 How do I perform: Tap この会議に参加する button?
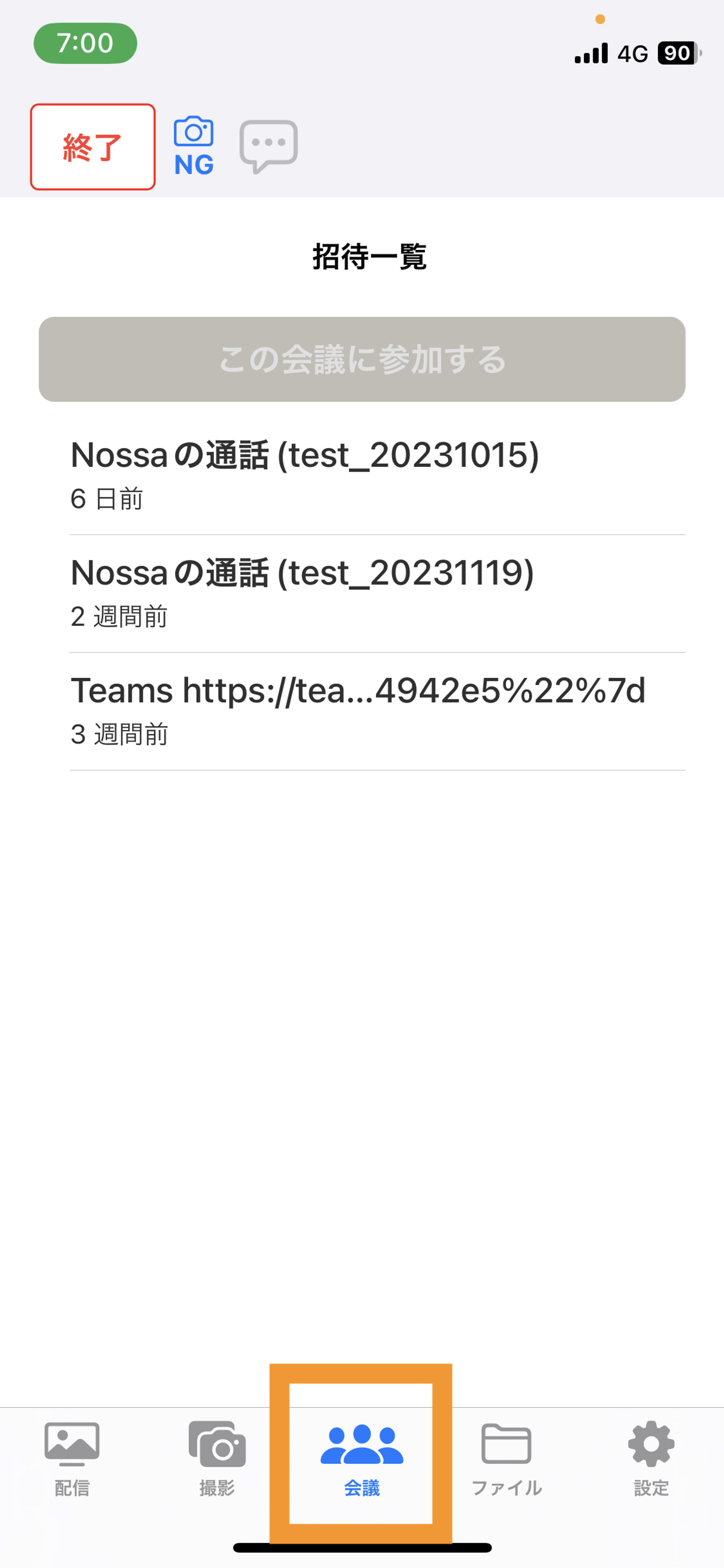[x=362, y=359]
